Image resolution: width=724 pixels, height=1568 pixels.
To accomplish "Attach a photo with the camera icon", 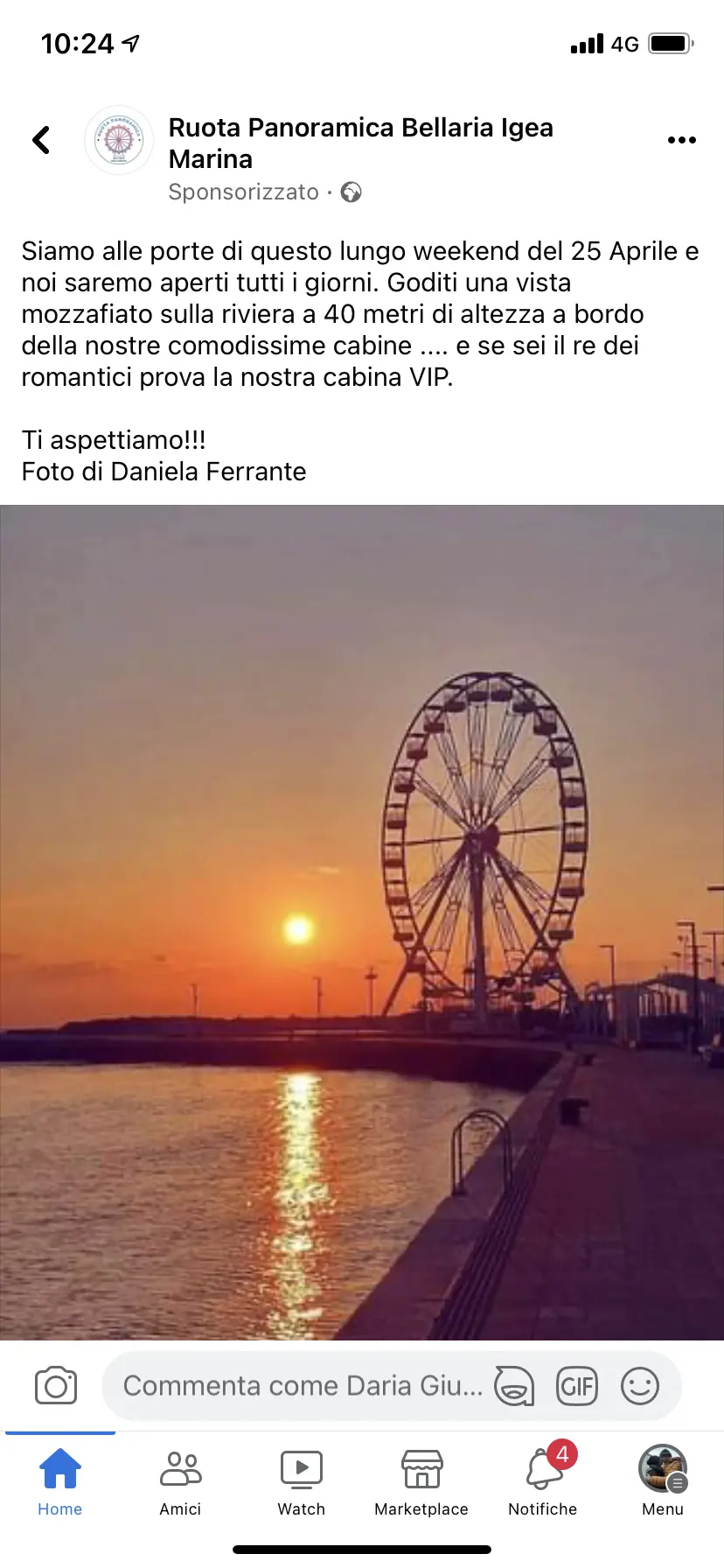I will (x=56, y=1385).
